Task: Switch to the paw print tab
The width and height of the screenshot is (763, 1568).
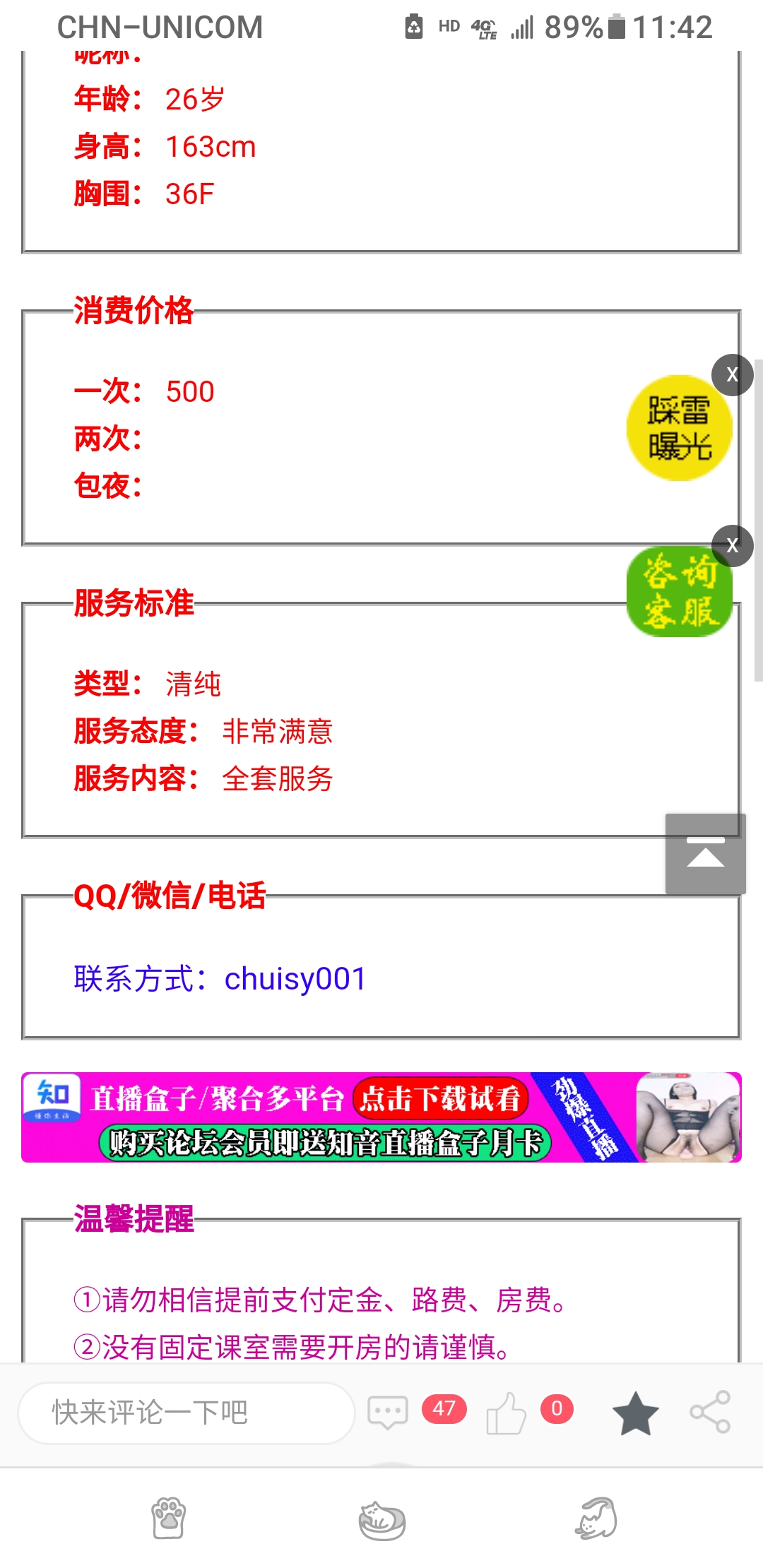Action: (169, 1518)
